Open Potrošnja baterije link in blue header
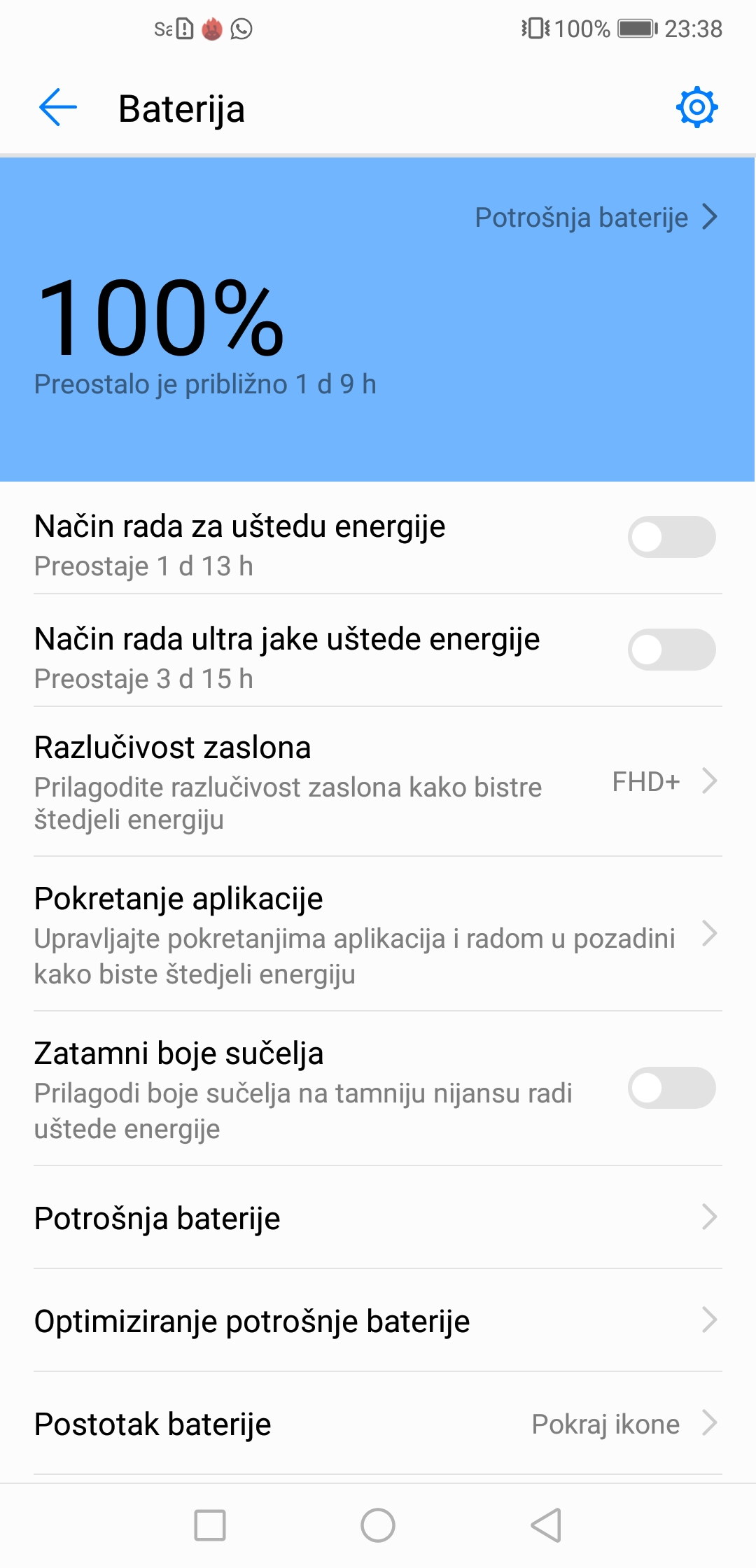Screen dimensions: 756x1568 (x=596, y=218)
